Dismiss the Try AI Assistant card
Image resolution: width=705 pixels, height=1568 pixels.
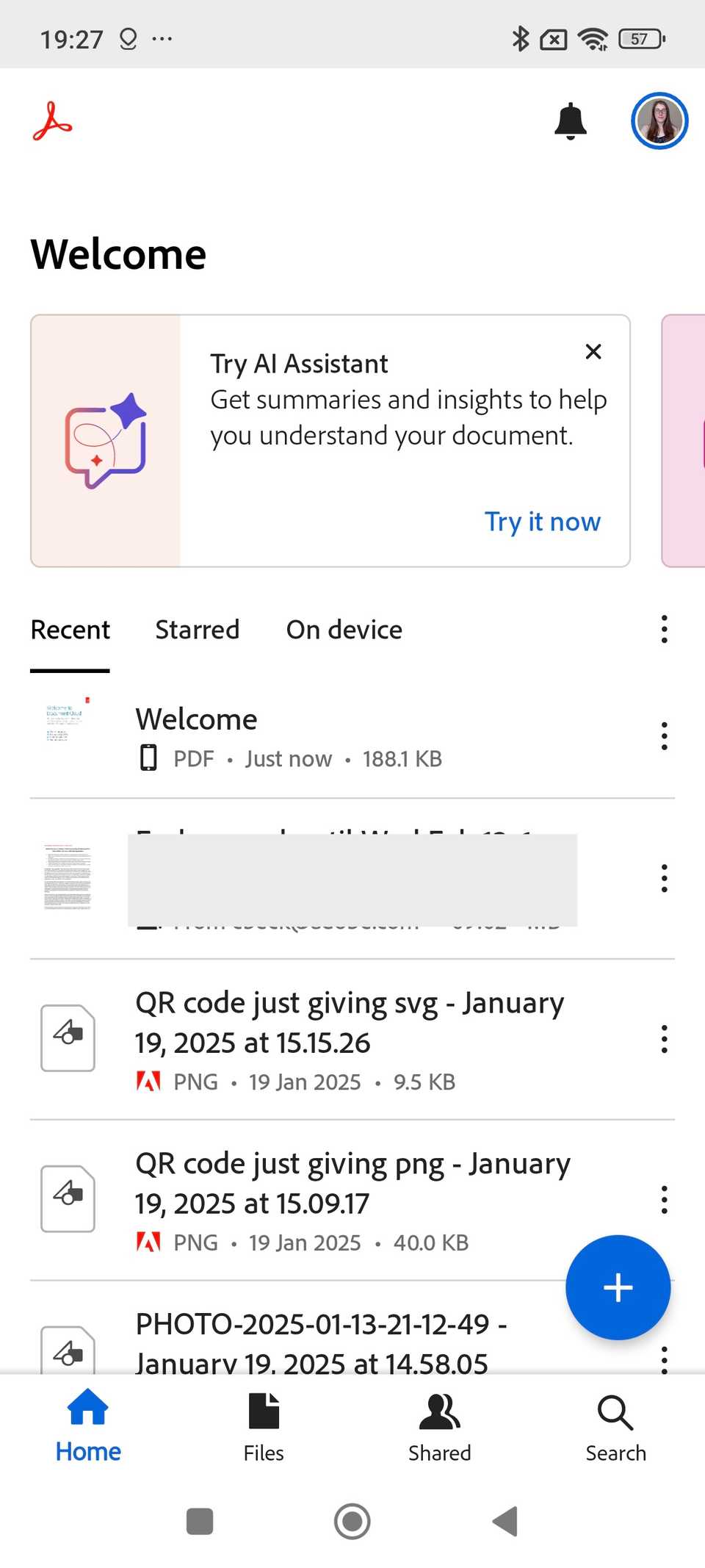pyautogui.click(x=593, y=352)
